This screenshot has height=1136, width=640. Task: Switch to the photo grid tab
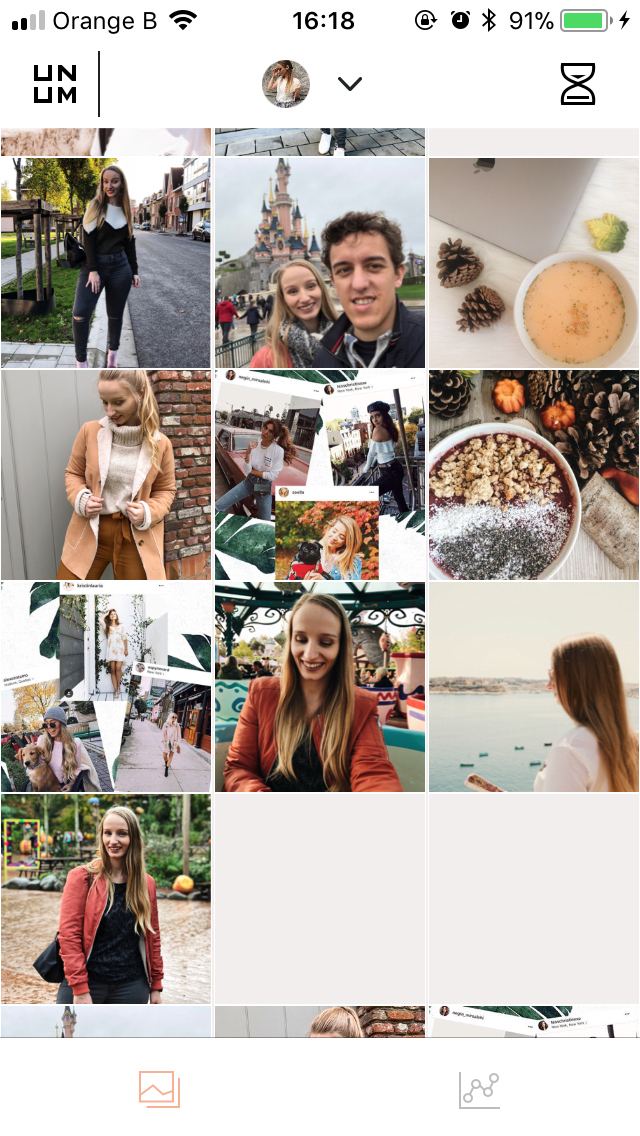(x=159, y=1089)
